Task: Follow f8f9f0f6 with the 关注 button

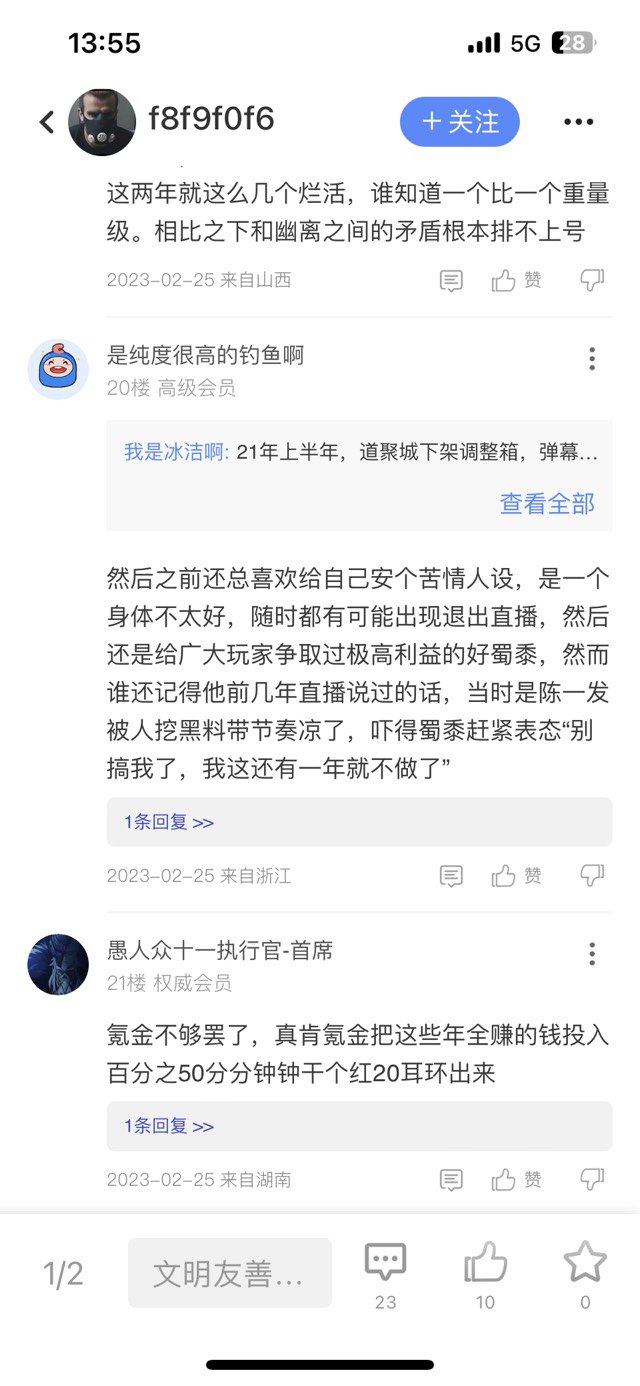Action: pos(460,122)
